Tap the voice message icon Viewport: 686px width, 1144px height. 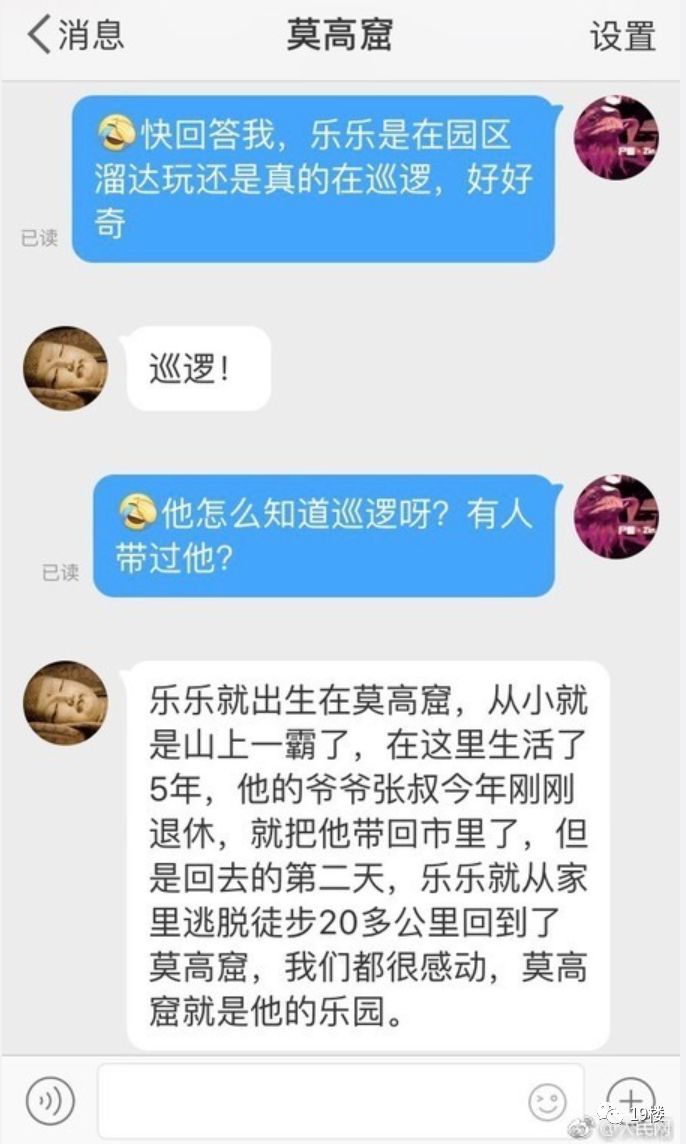50,1099
